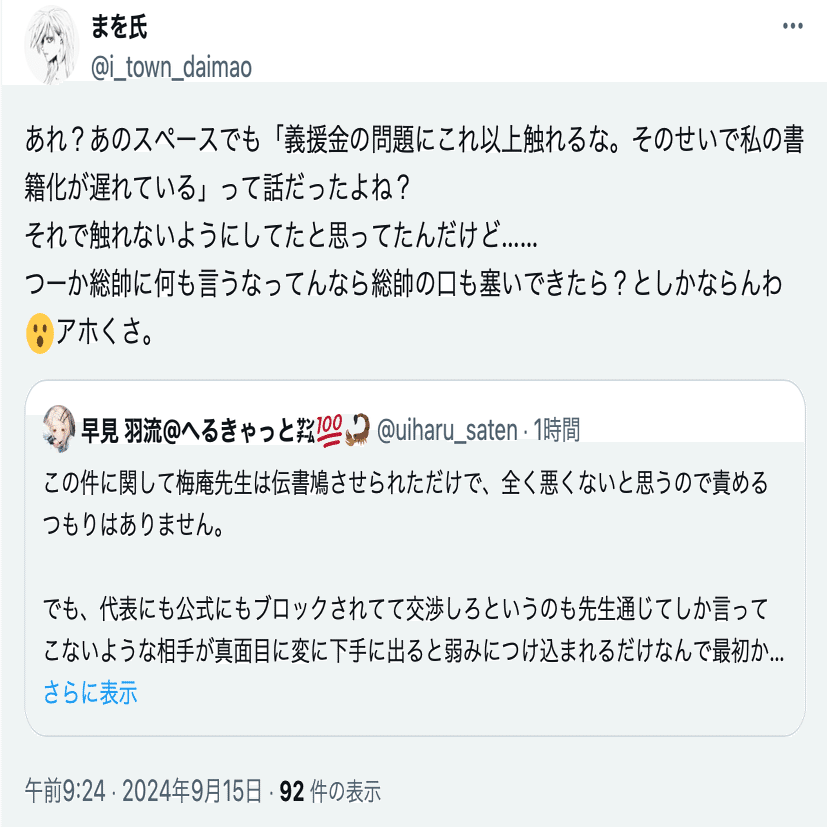Tap the 午前9:24 · 2024年9月15日 timestamp
827x827 pixels.
(x=145, y=792)
